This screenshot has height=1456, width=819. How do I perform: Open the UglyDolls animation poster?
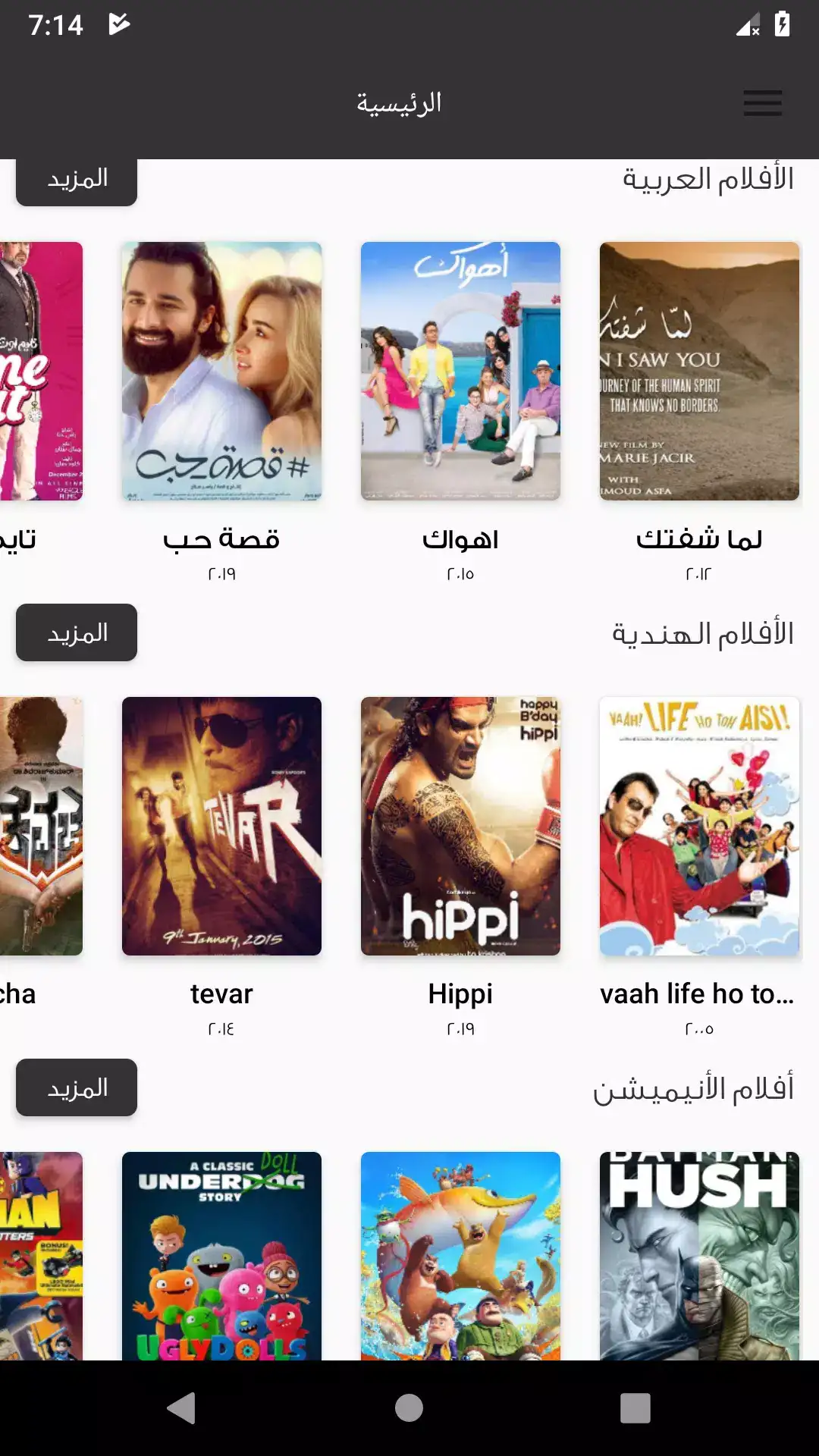(x=221, y=1255)
